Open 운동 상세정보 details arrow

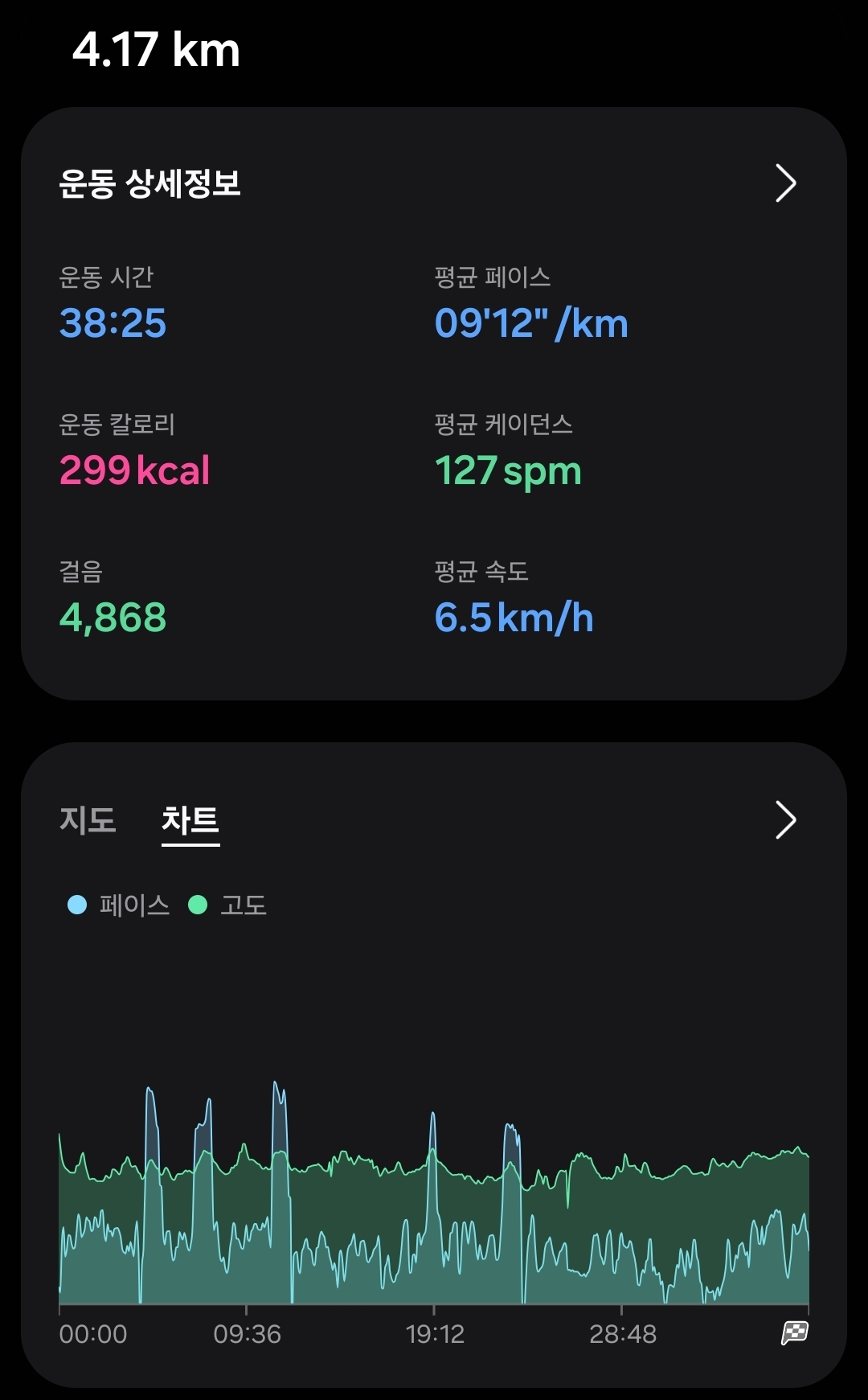pyautogui.click(x=785, y=183)
